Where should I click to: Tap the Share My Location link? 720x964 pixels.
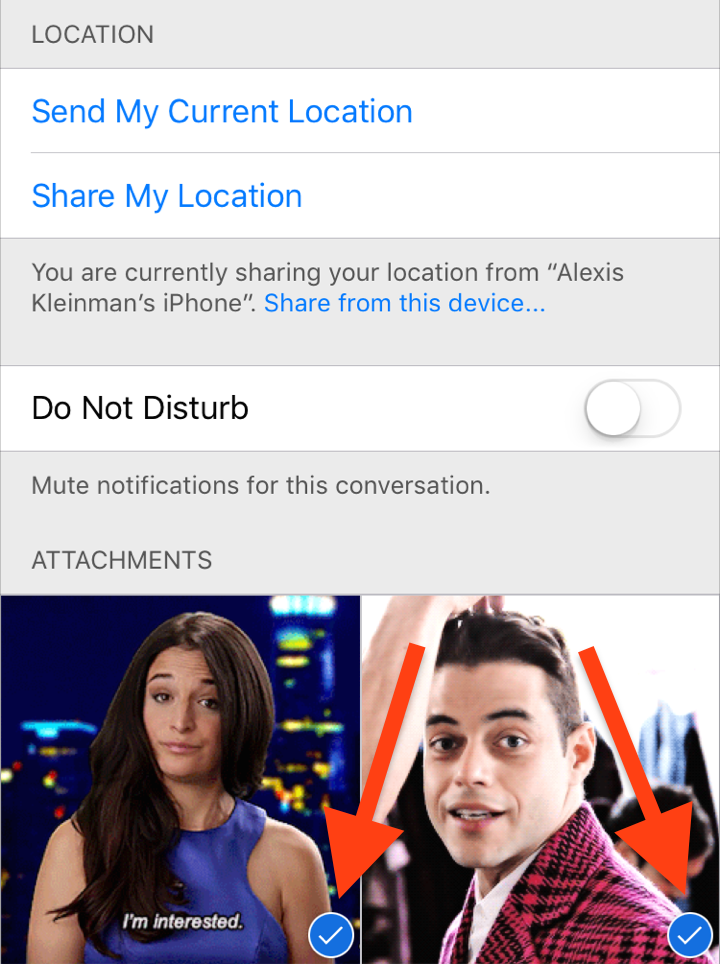[167, 196]
